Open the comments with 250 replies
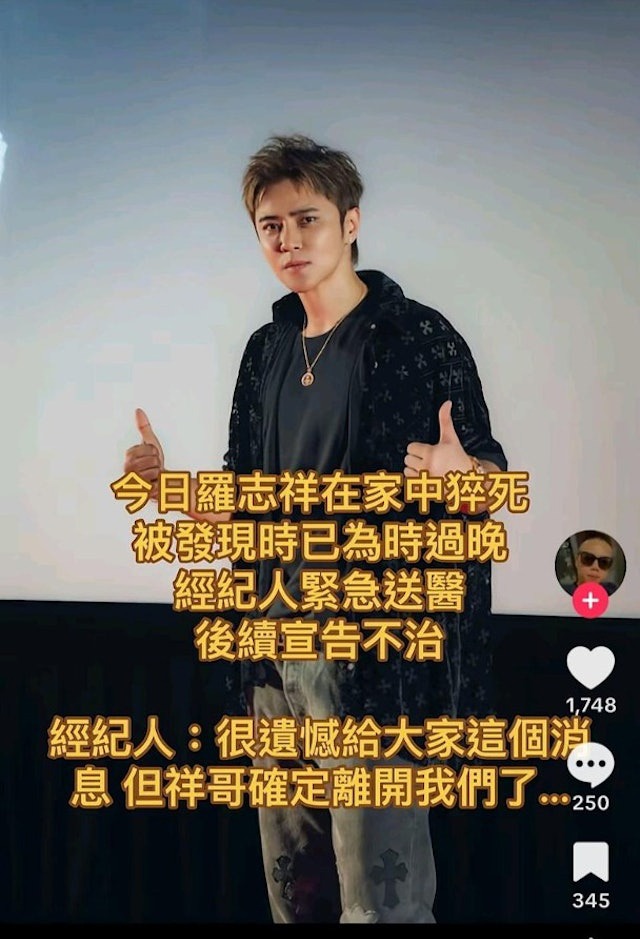 [x=591, y=767]
